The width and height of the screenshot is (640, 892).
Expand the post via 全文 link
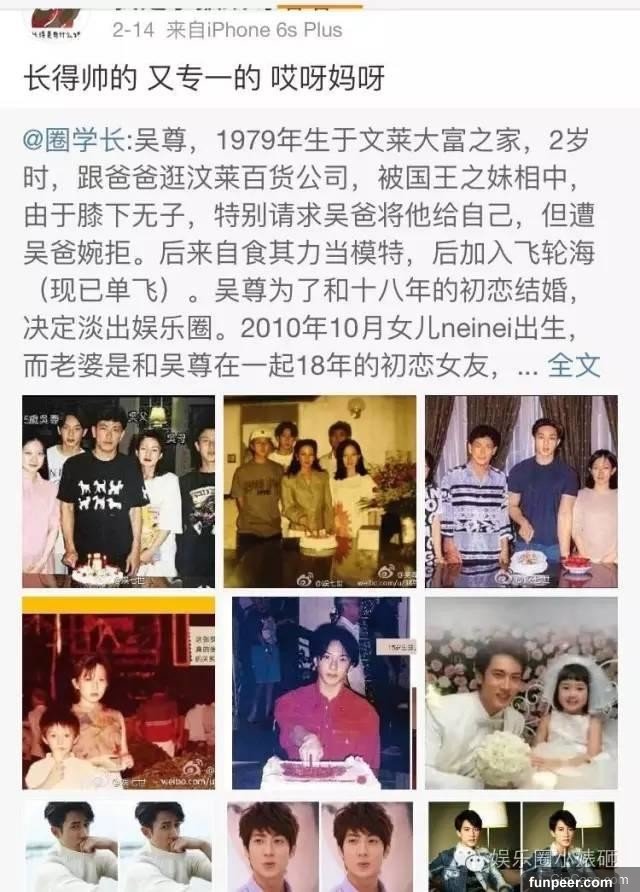pyautogui.click(x=574, y=365)
